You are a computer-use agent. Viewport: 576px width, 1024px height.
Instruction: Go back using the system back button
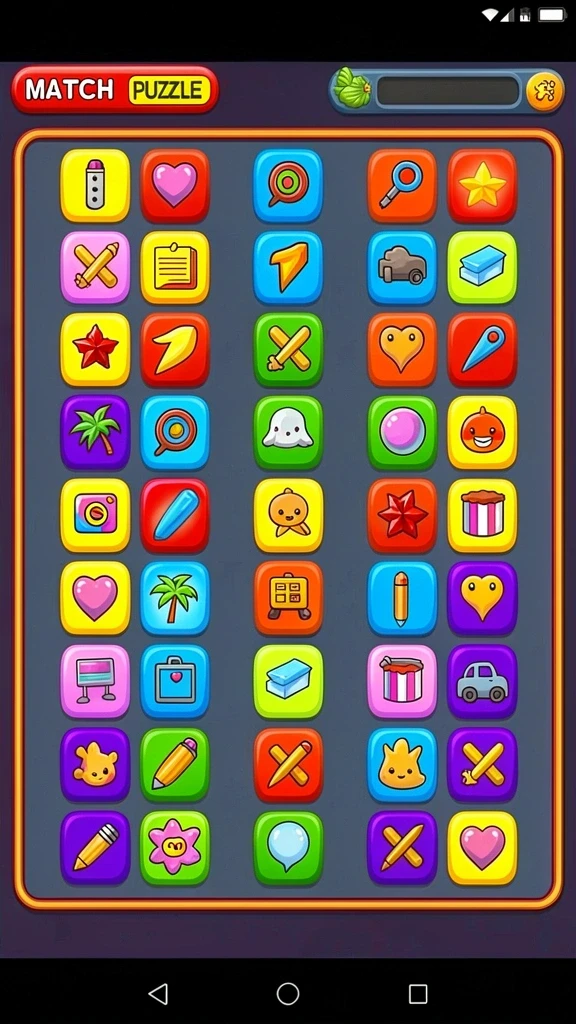pyautogui.click(x=158, y=994)
